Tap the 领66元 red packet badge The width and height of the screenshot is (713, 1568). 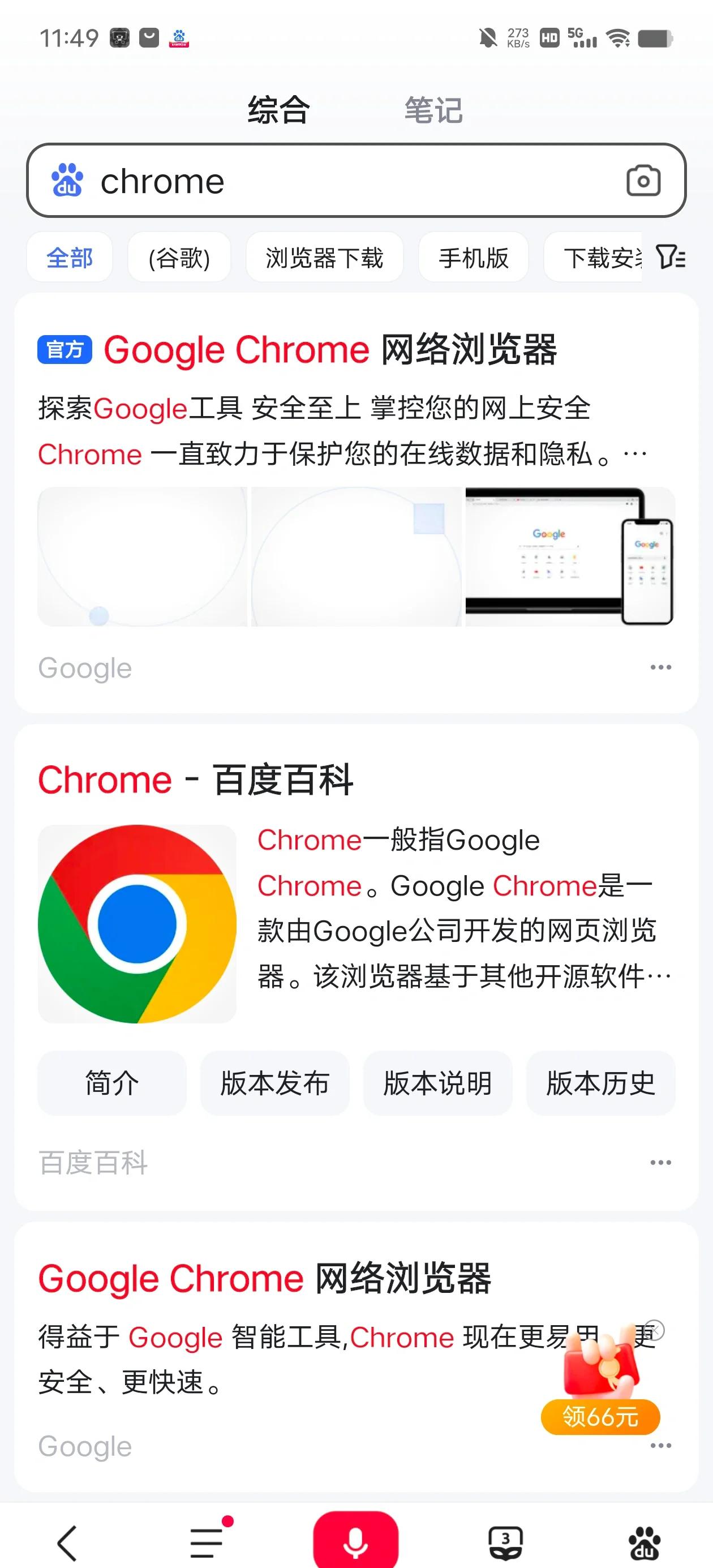click(x=600, y=1417)
